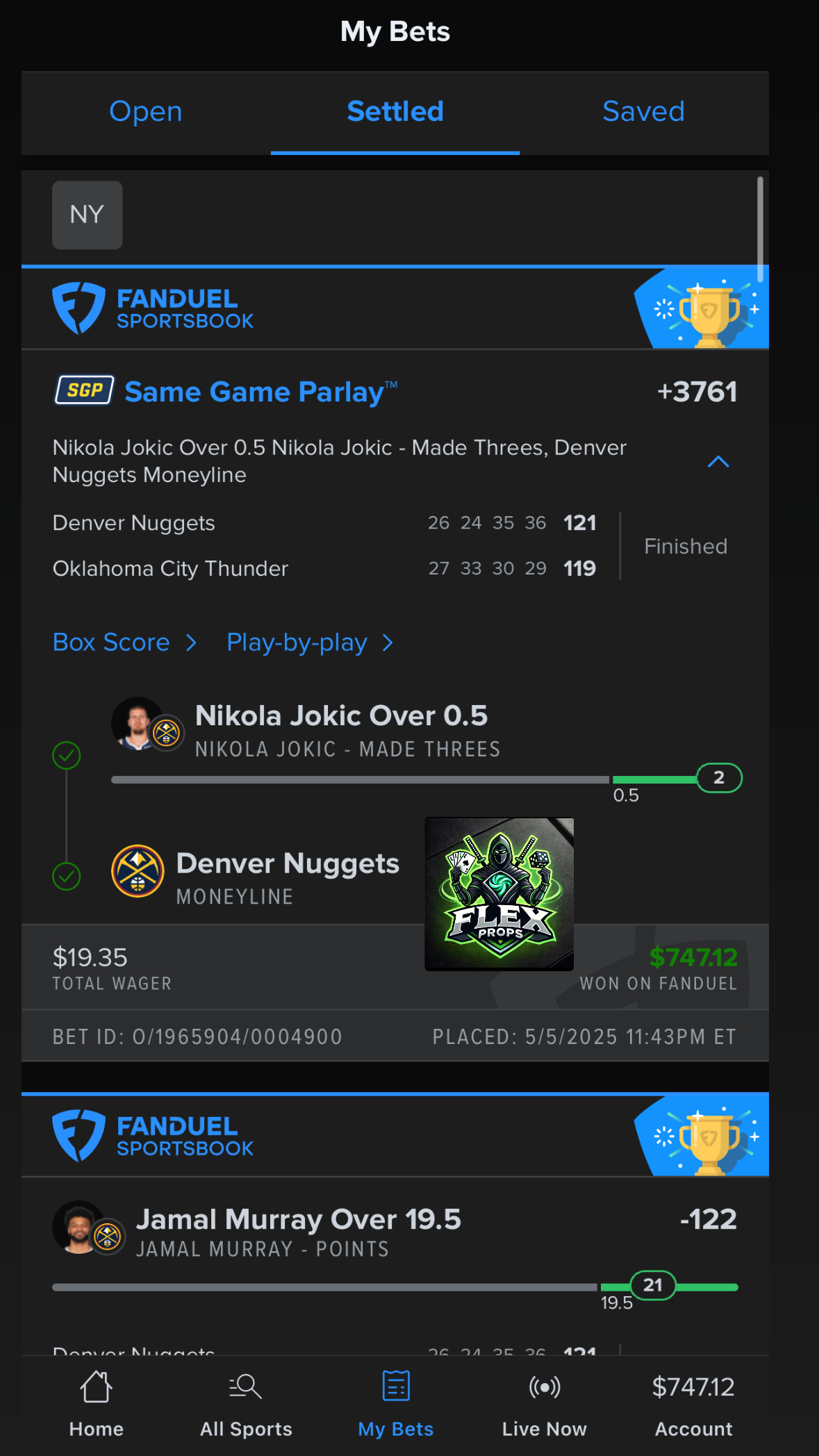Switch to the Saved tab
The image size is (819, 1456).
[x=643, y=112]
